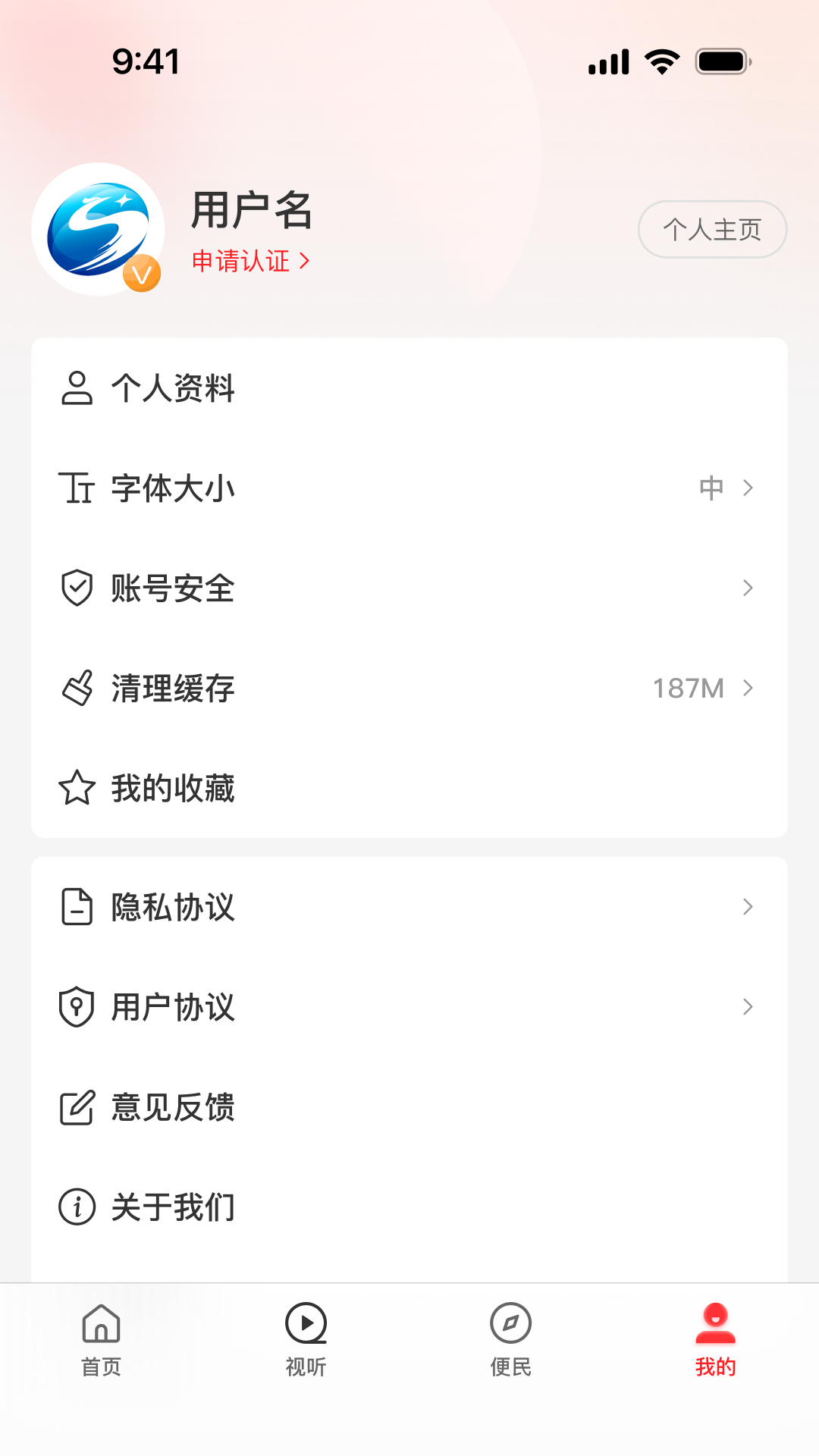The height and width of the screenshot is (1456, 819).
Task: Expand 用户协议 with its chevron
Action: [748, 1006]
